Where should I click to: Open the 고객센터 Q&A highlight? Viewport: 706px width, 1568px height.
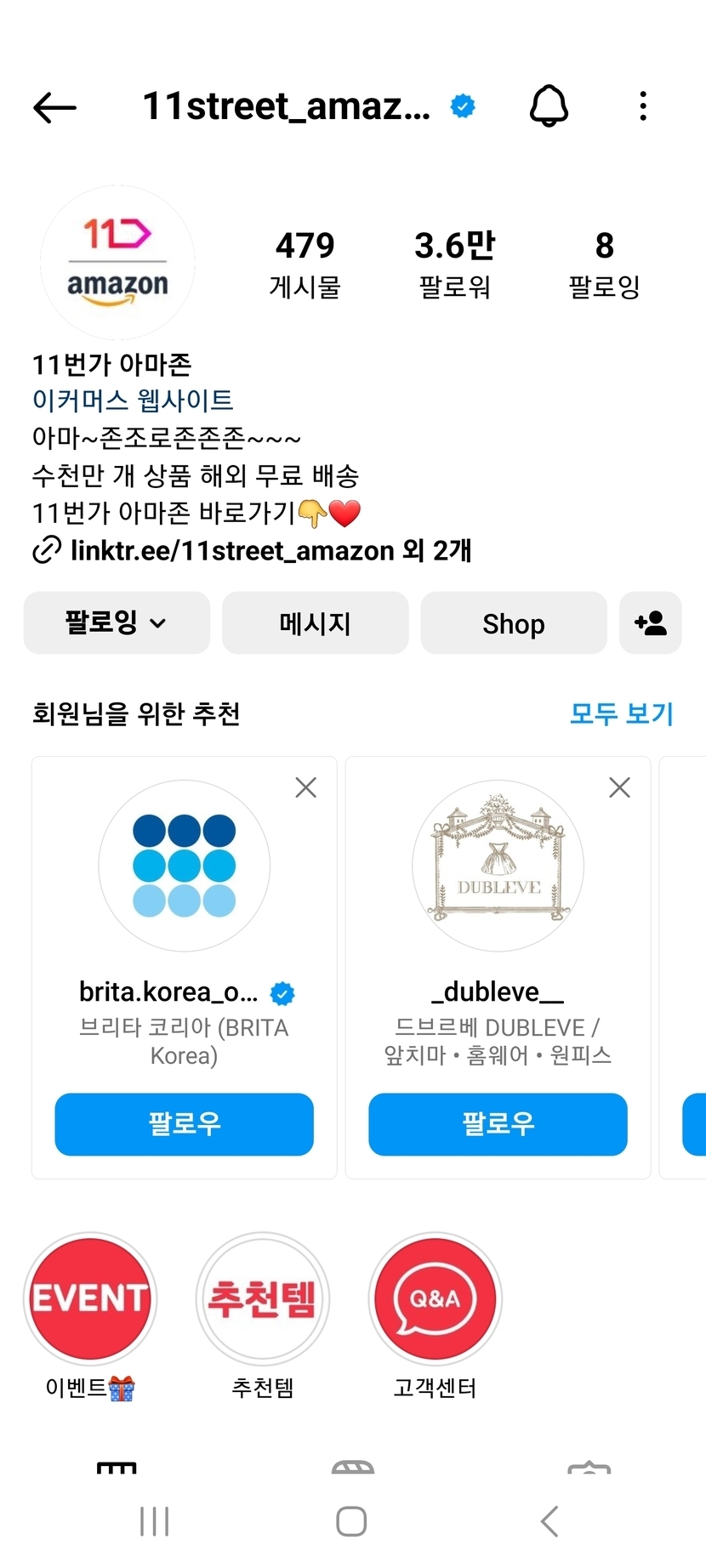click(436, 1299)
